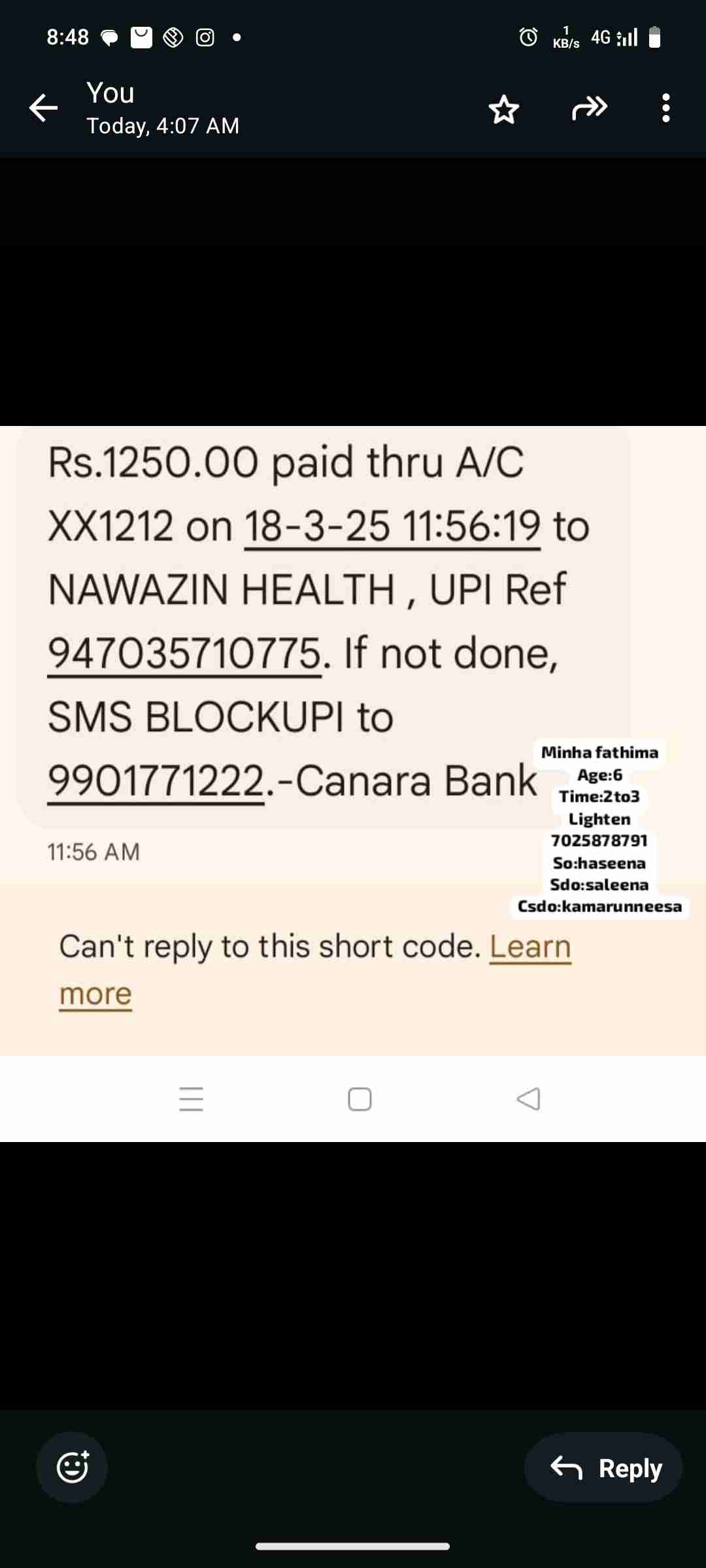Tap the Reply button

pyautogui.click(x=604, y=1467)
